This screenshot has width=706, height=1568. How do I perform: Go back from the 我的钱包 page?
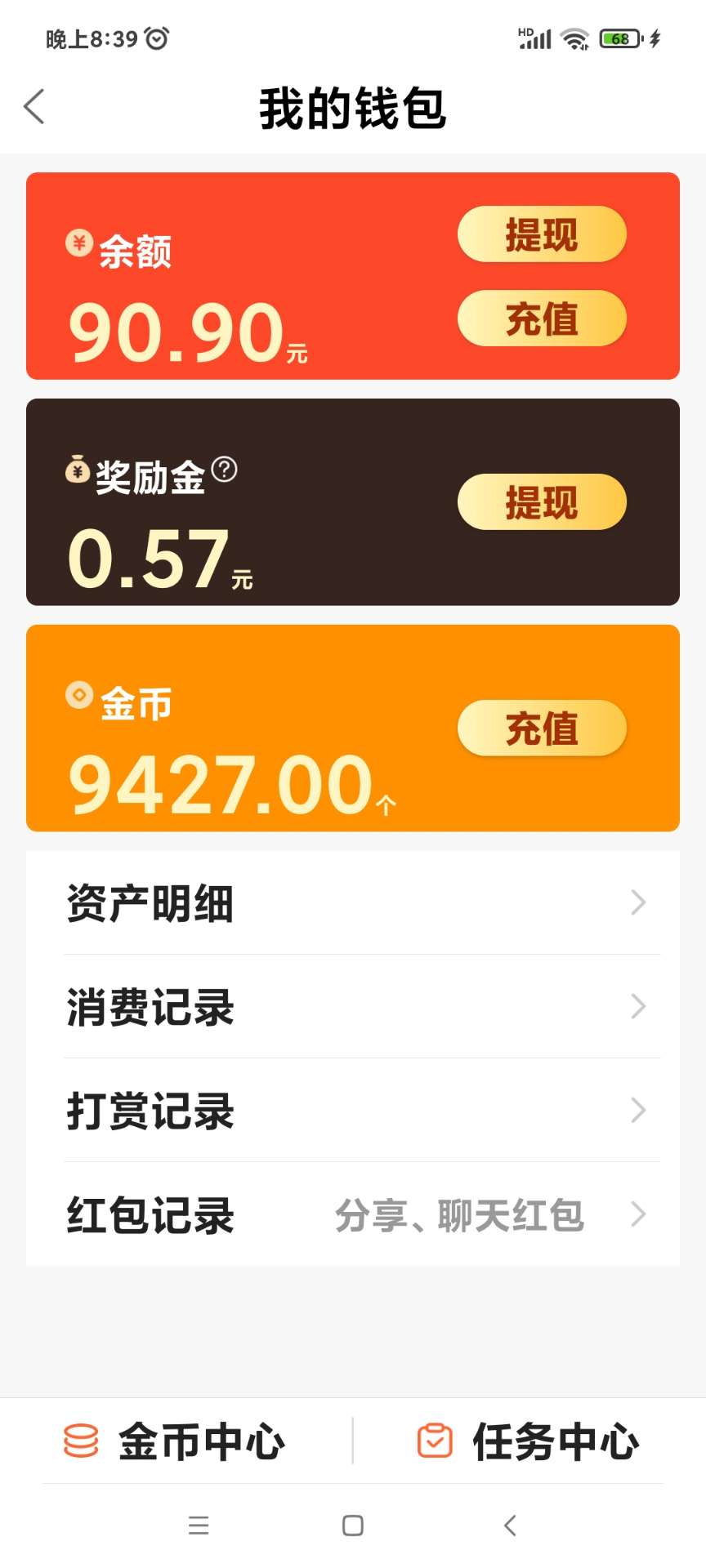tap(34, 107)
